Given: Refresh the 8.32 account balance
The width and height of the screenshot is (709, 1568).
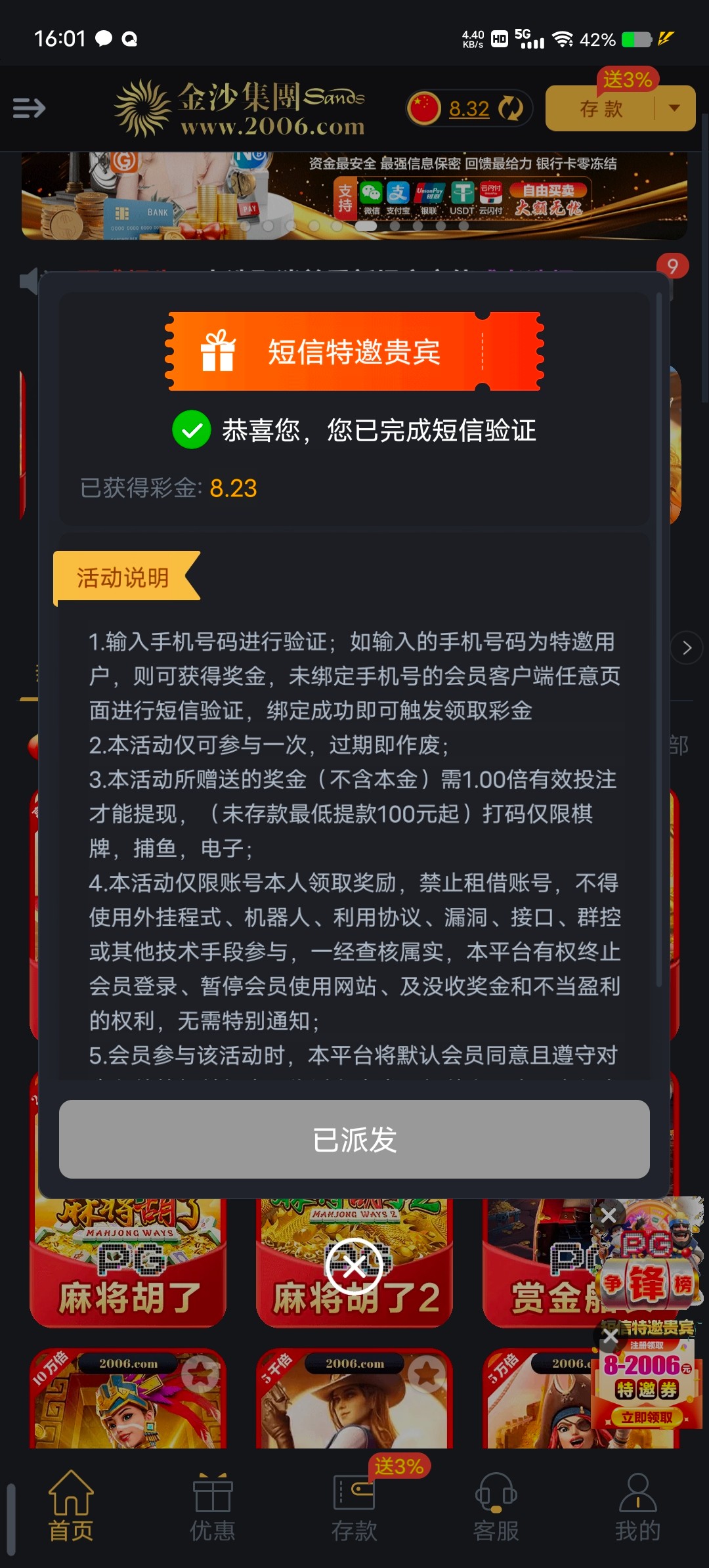Looking at the screenshot, I should point(510,108).
